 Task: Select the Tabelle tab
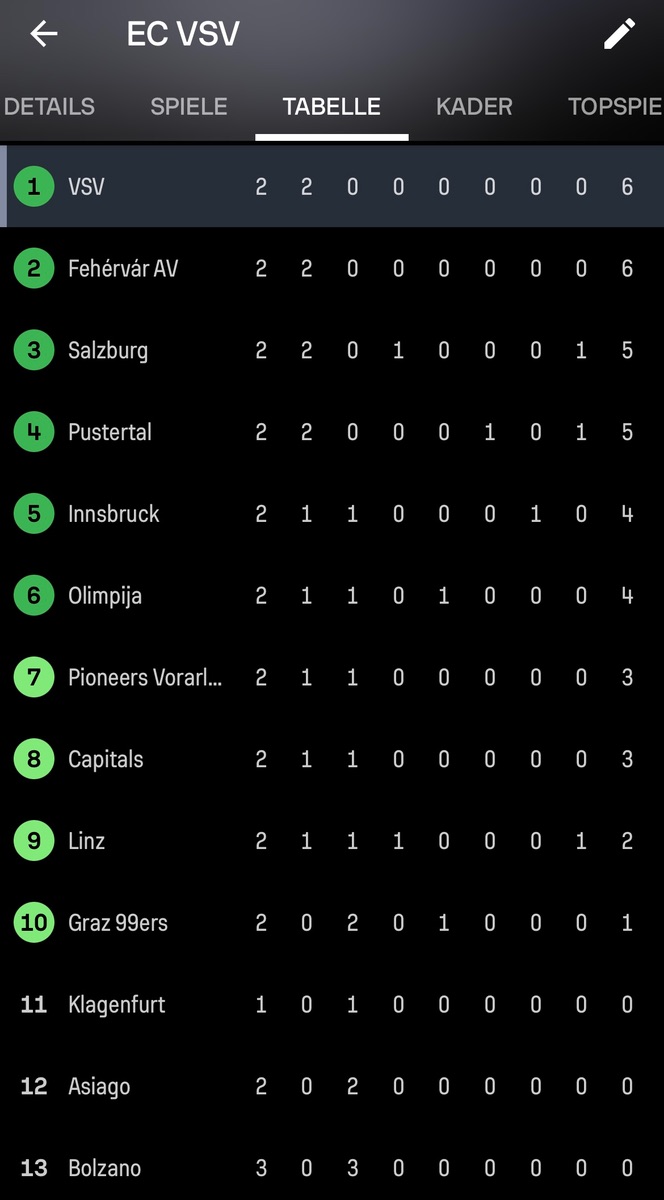pyautogui.click(x=331, y=107)
